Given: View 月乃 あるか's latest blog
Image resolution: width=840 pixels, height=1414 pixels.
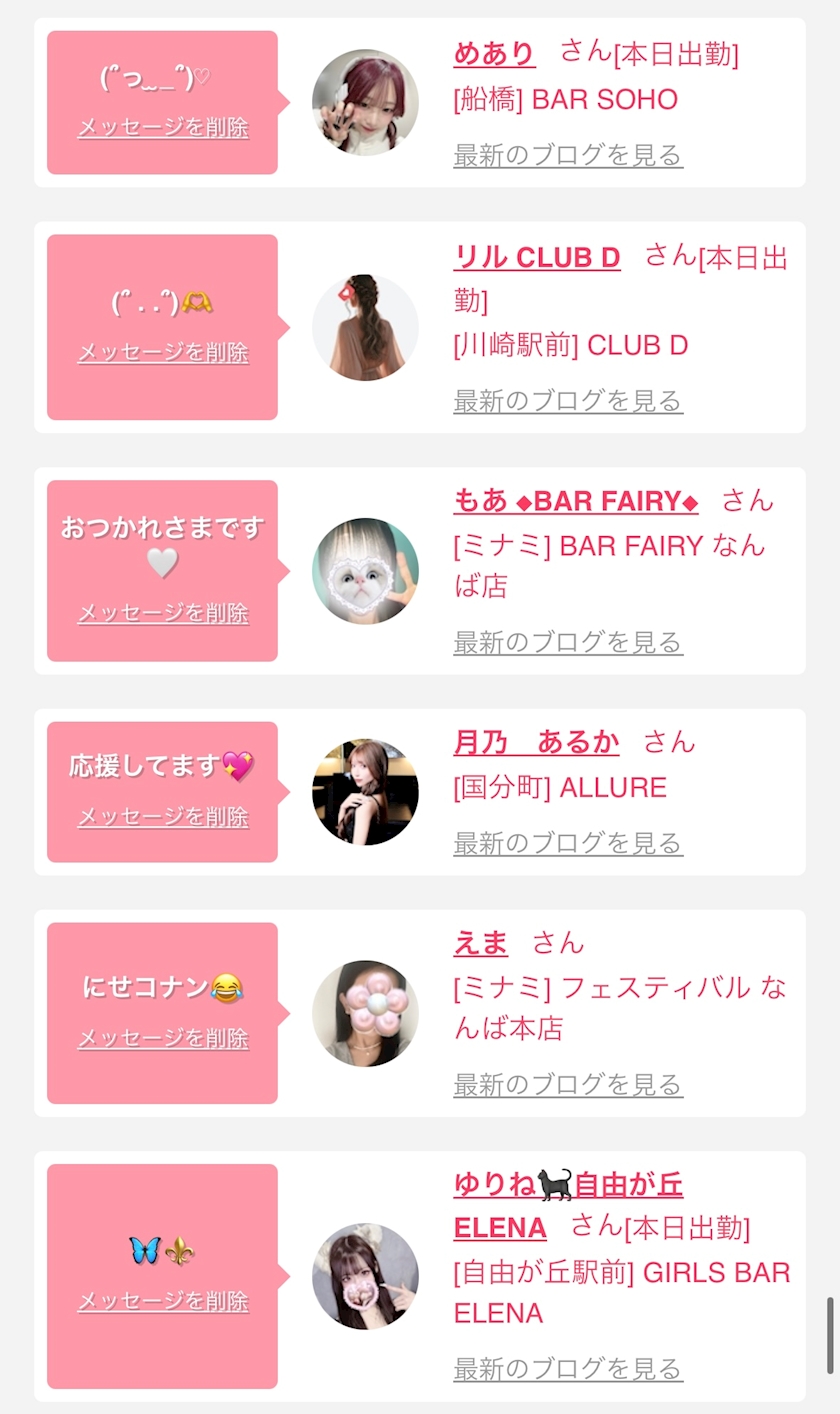Looking at the screenshot, I should click(x=567, y=843).
